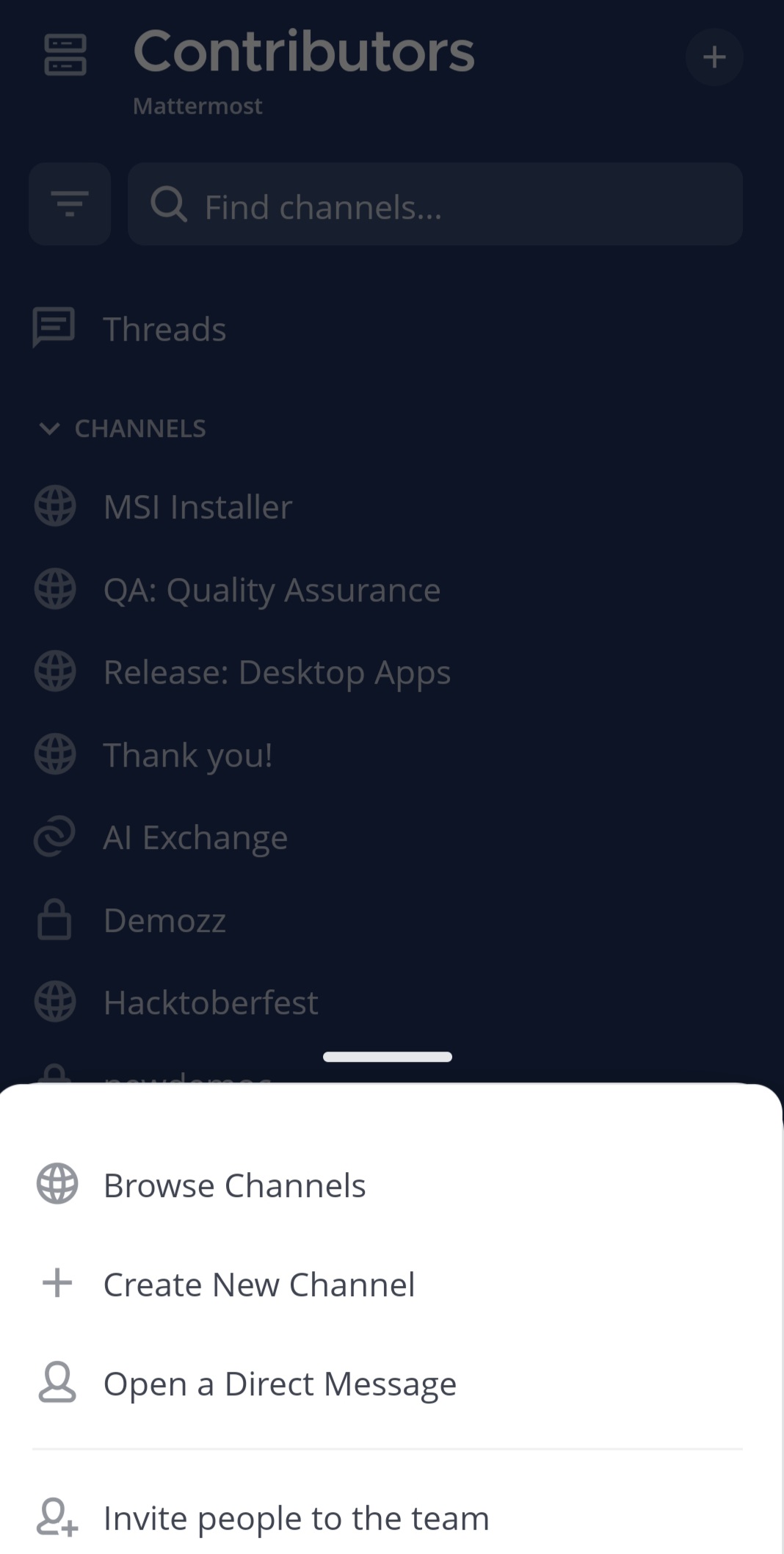Select Browse Channels option
Image resolution: width=784 pixels, height=1554 pixels.
point(235,1185)
